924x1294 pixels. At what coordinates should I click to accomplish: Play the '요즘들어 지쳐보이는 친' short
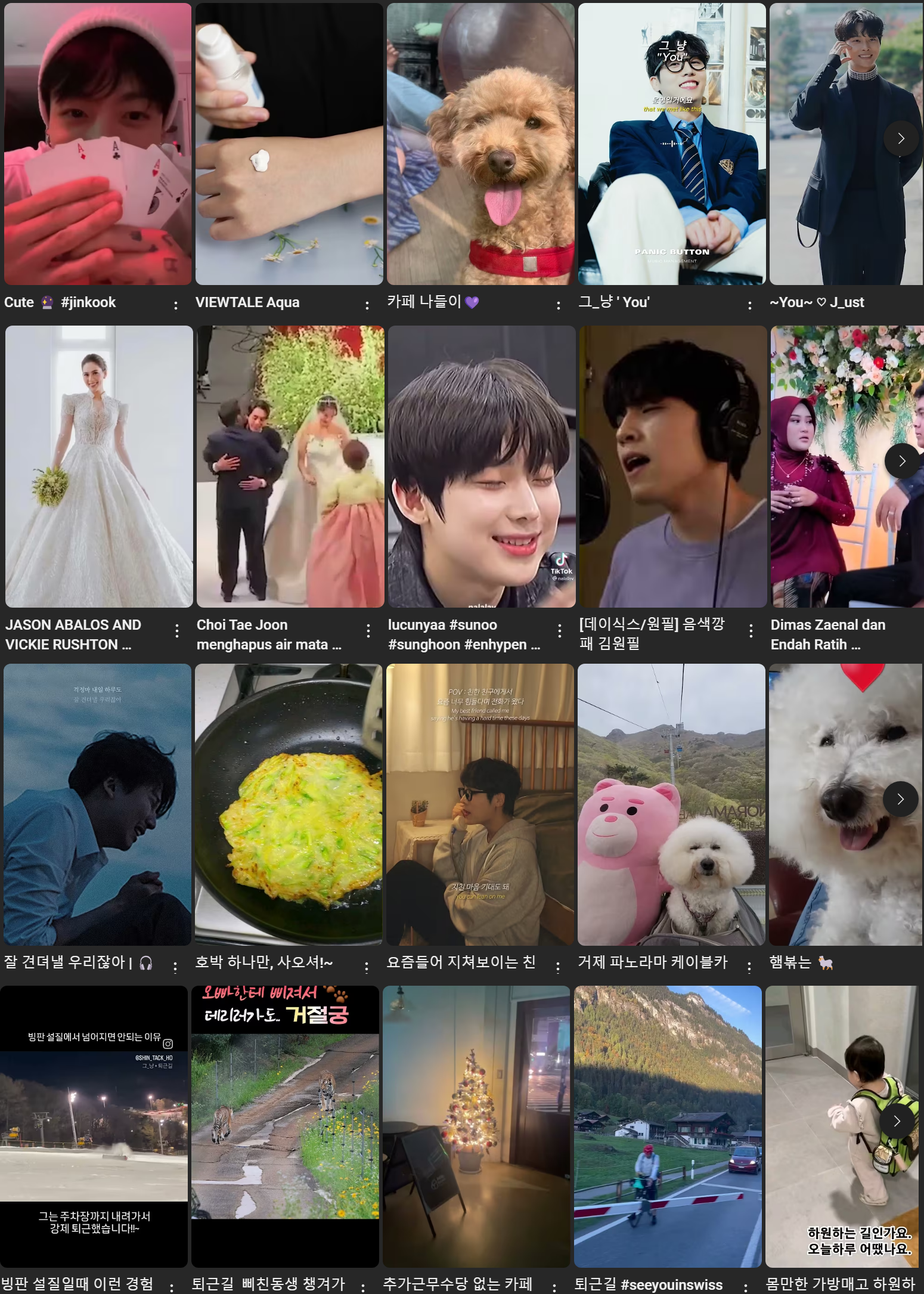480,804
